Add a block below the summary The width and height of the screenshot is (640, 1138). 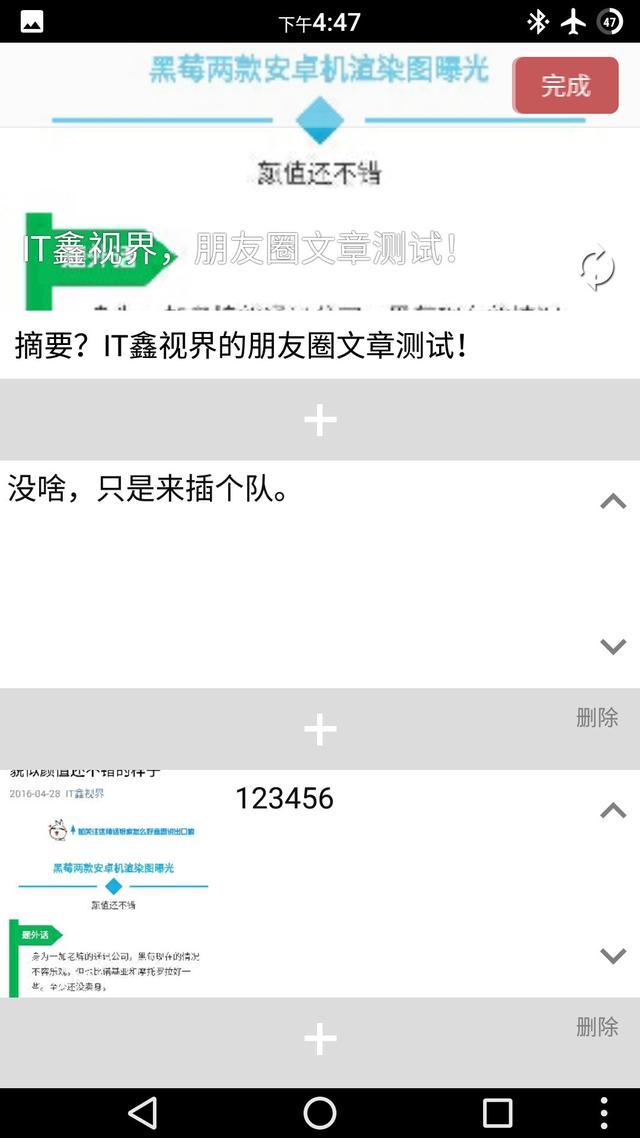pos(320,420)
